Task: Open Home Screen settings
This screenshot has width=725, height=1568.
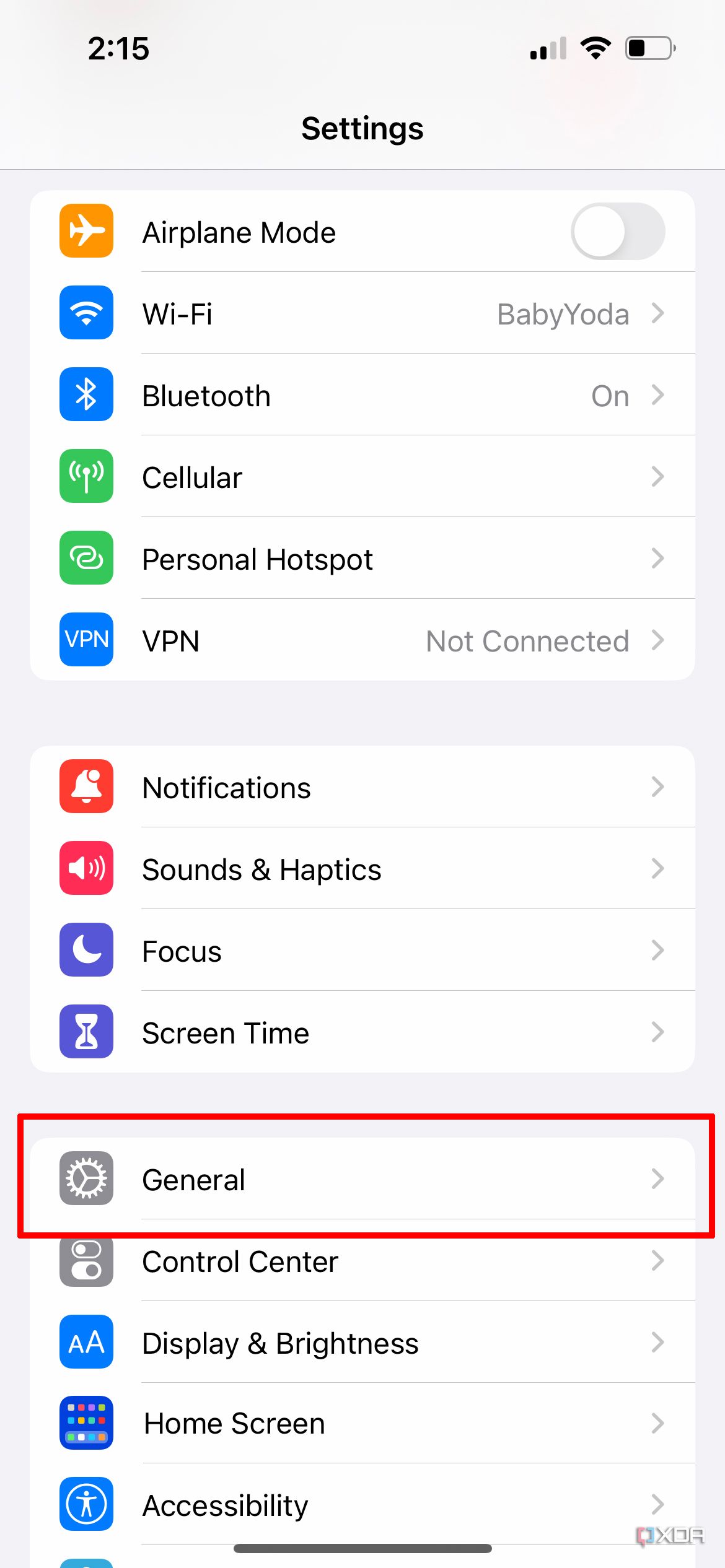Action: pyautogui.click(x=362, y=1424)
